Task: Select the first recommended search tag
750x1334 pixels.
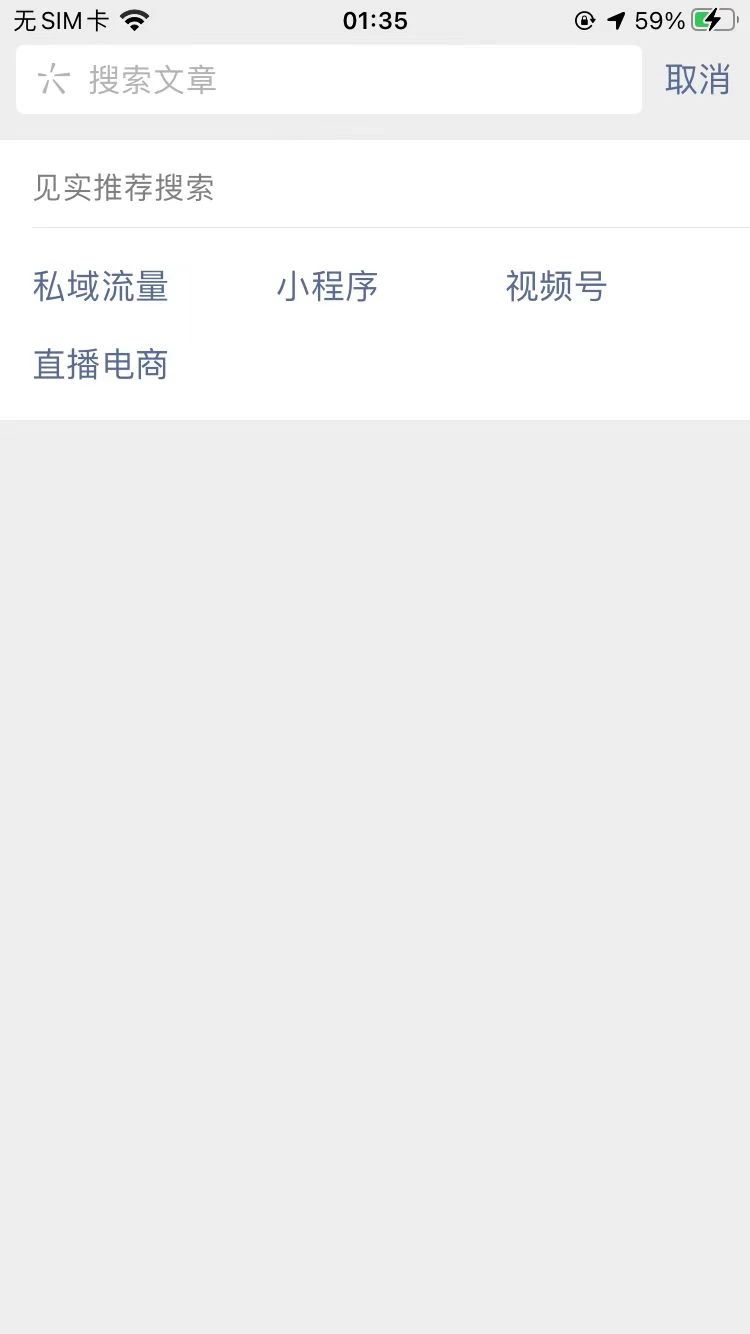Action: click(x=100, y=287)
